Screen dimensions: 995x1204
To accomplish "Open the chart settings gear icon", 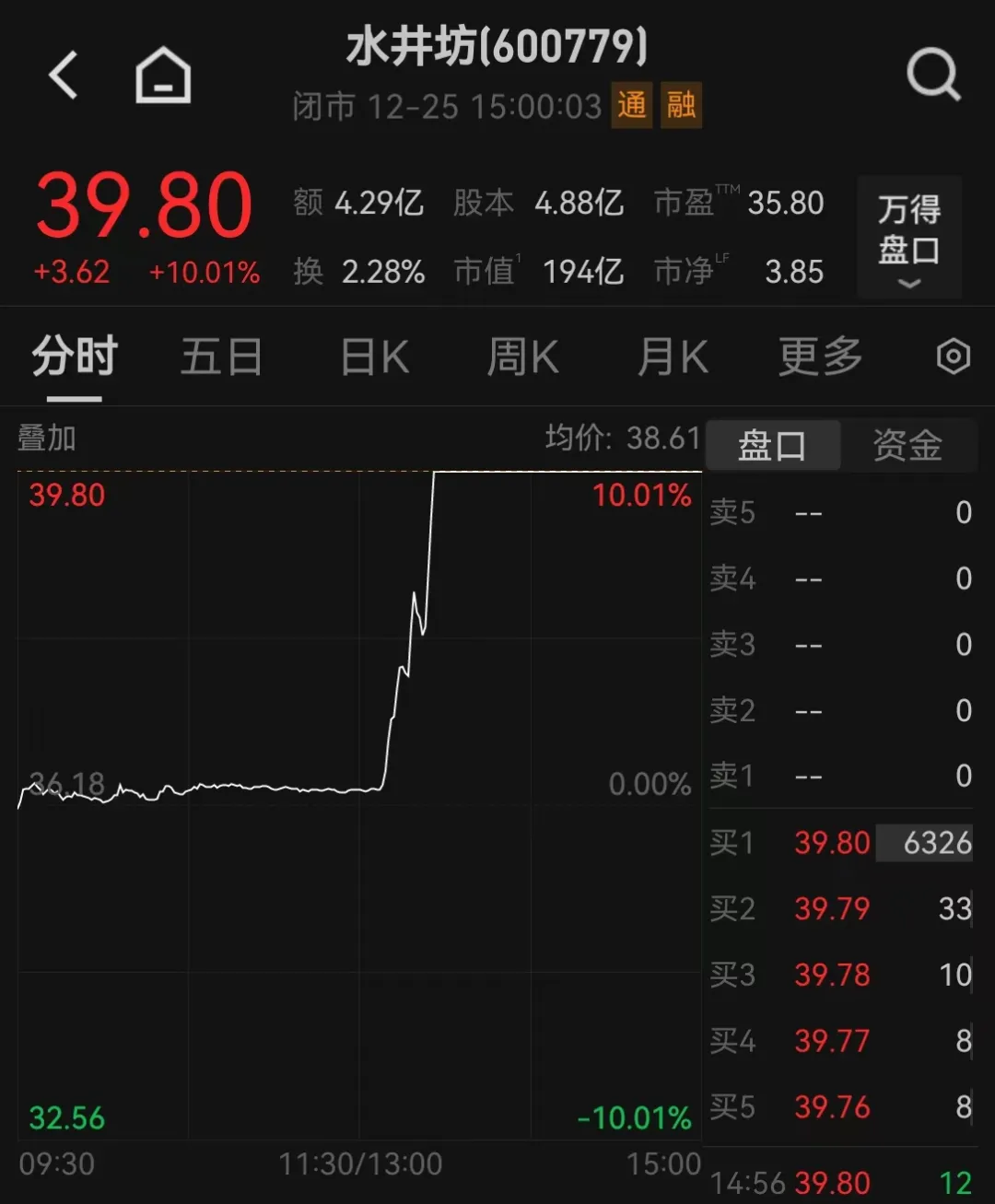I will coord(953,357).
